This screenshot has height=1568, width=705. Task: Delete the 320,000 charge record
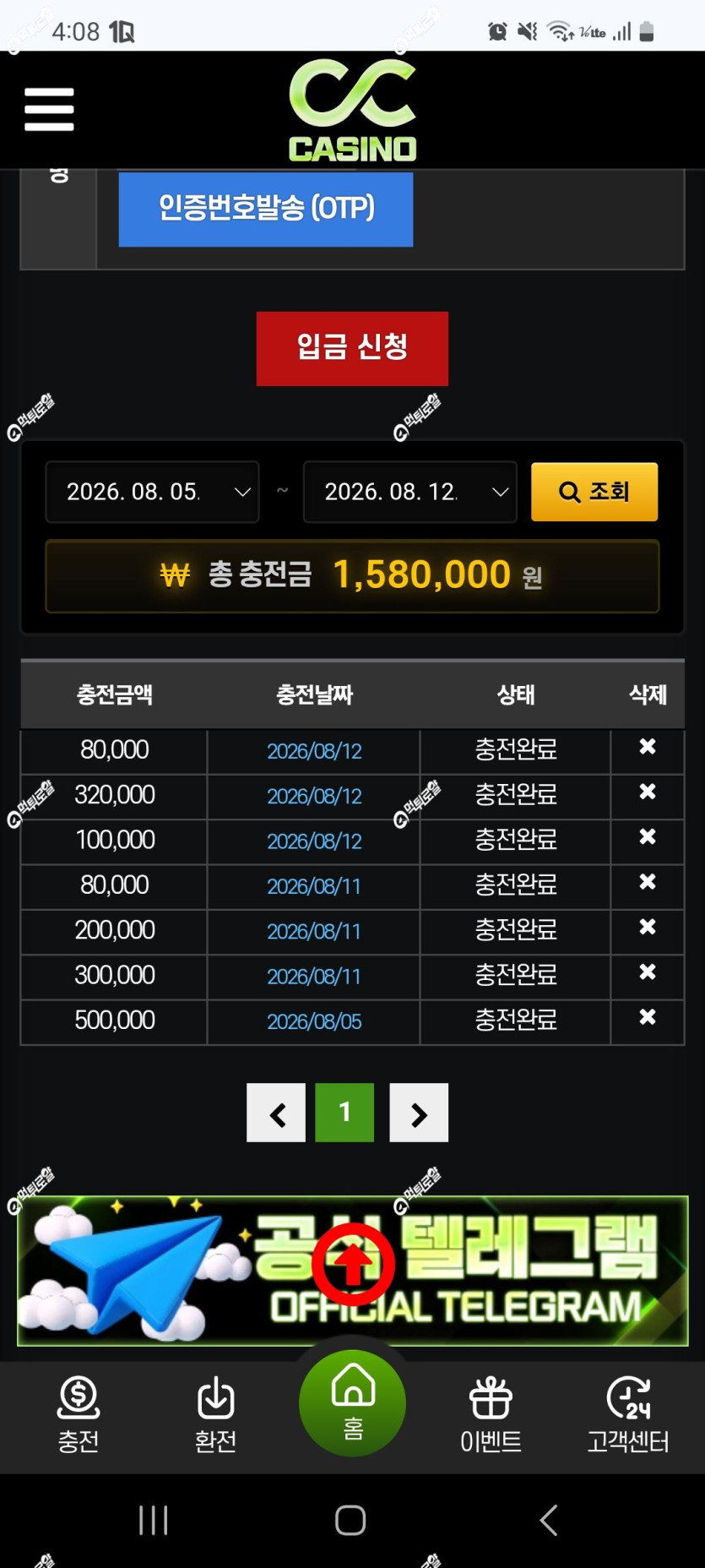[648, 792]
